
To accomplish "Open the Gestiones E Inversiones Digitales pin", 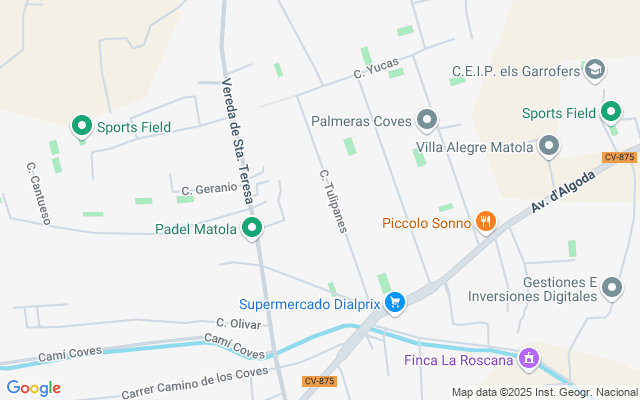I will (x=612, y=289).
